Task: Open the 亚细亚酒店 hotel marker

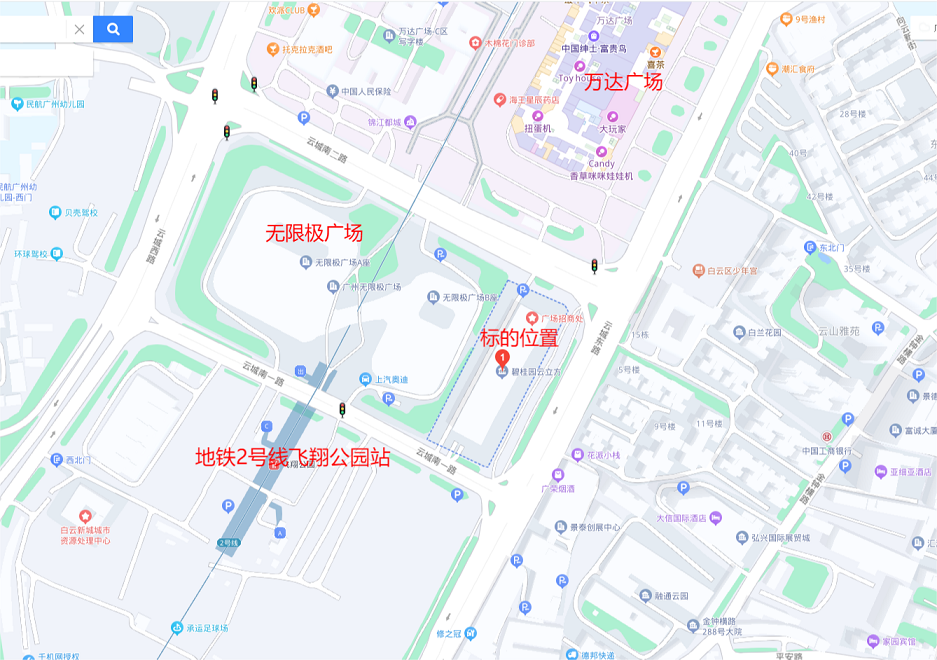Action: click(x=881, y=472)
